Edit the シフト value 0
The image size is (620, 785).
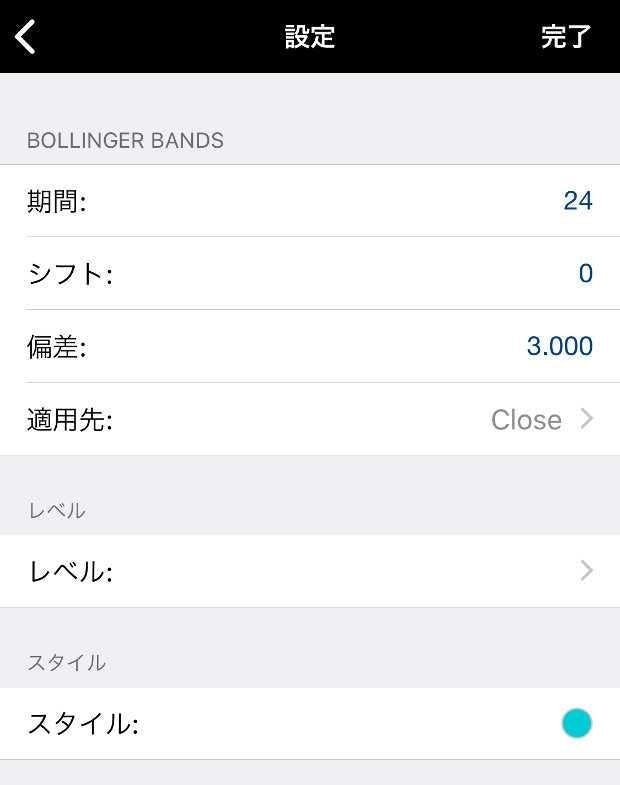click(585, 274)
